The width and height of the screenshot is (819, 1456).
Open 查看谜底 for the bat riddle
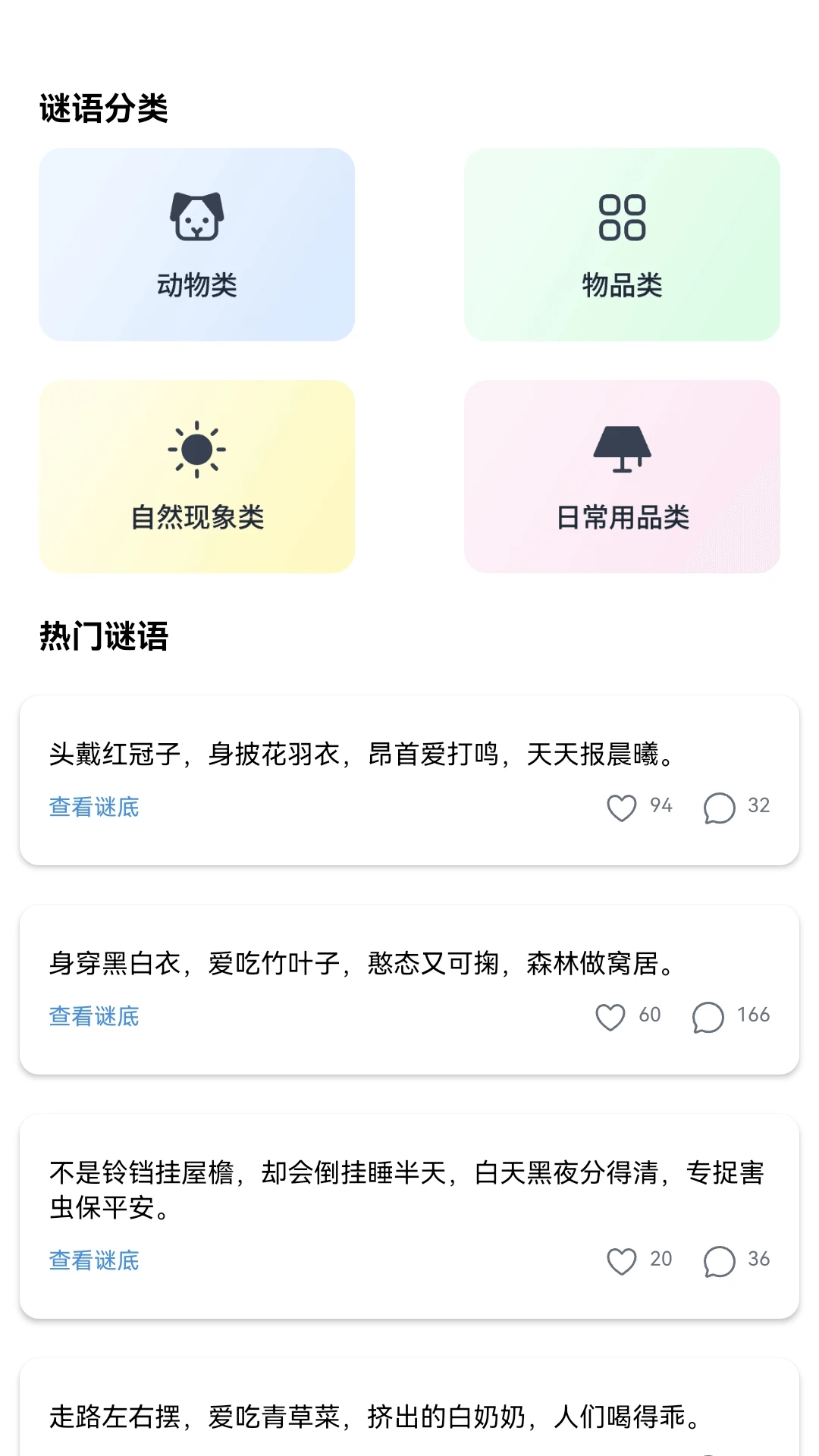(x=93, y=1260)
